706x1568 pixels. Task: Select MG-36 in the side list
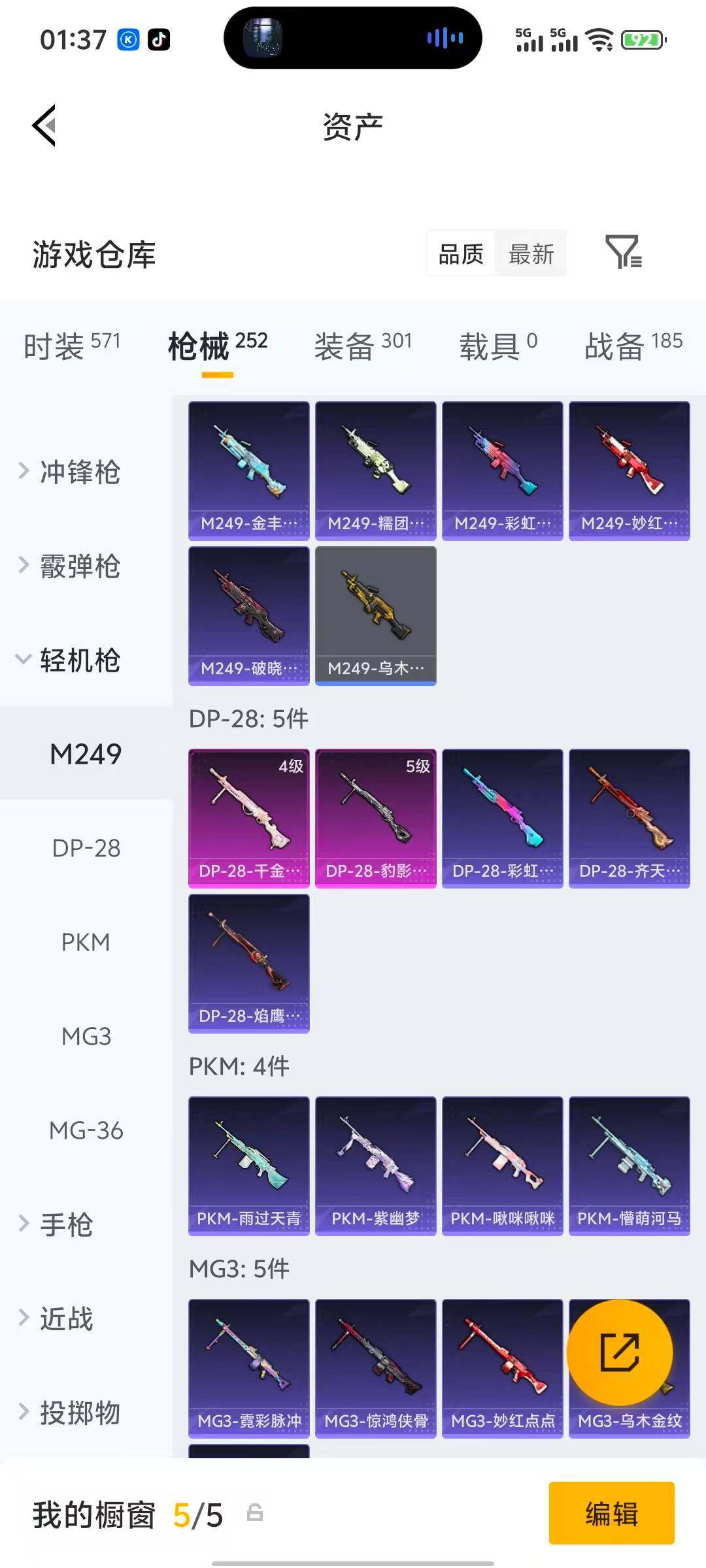click(x=86, y=1130)
